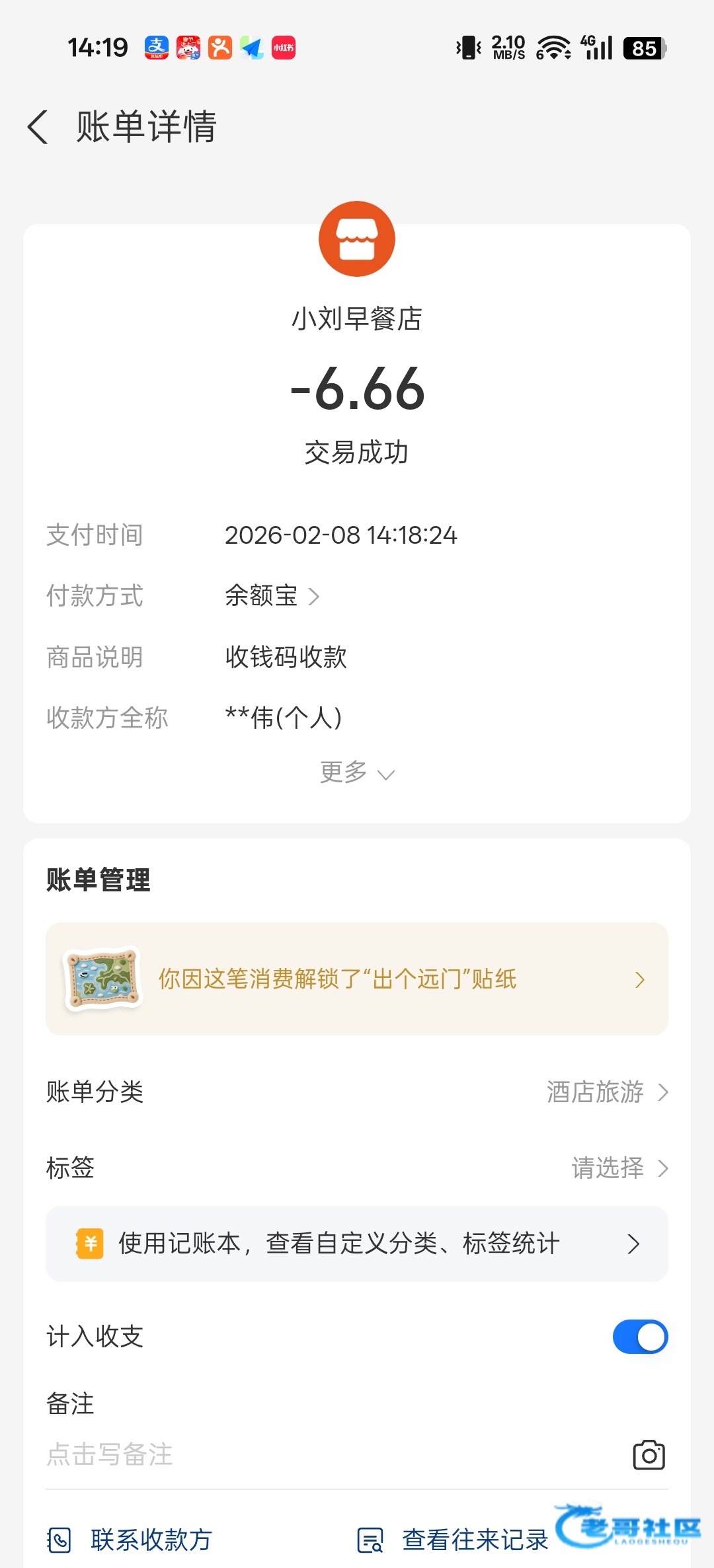This screenshot has height=1568, width=714.
Task: Add a photo with the camera icon
Action: point(649,1455)
